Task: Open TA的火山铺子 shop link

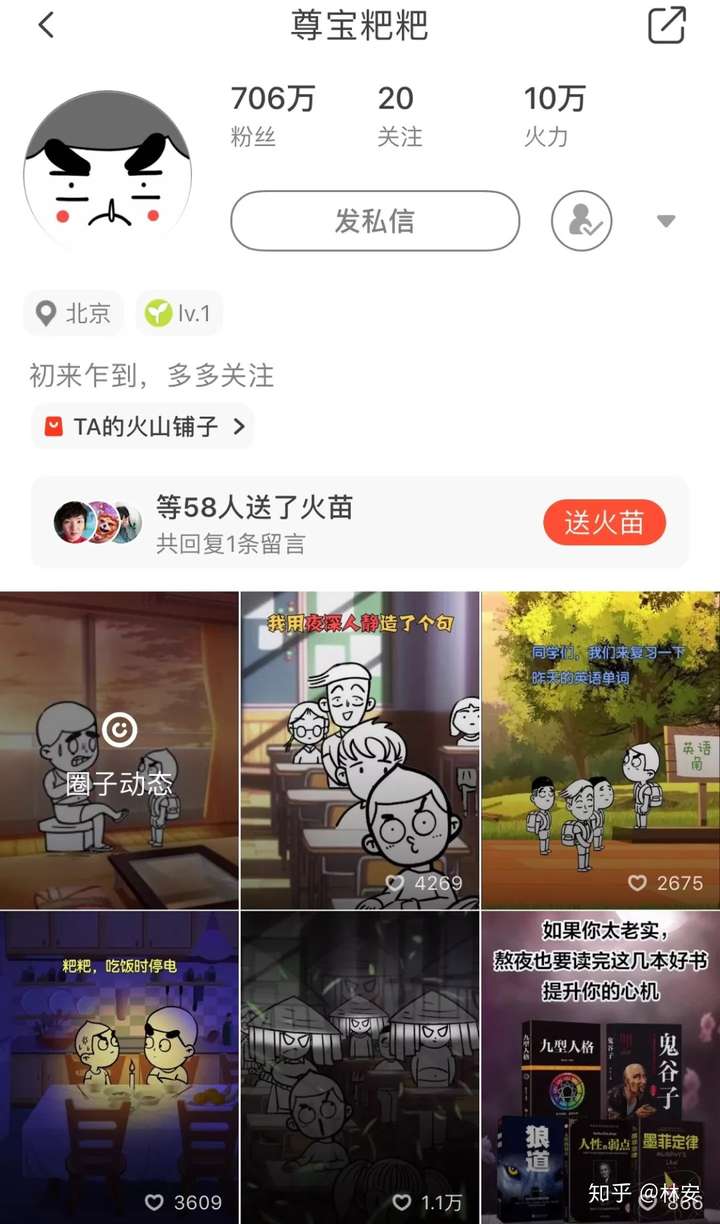Action: (x=144, y=427)
